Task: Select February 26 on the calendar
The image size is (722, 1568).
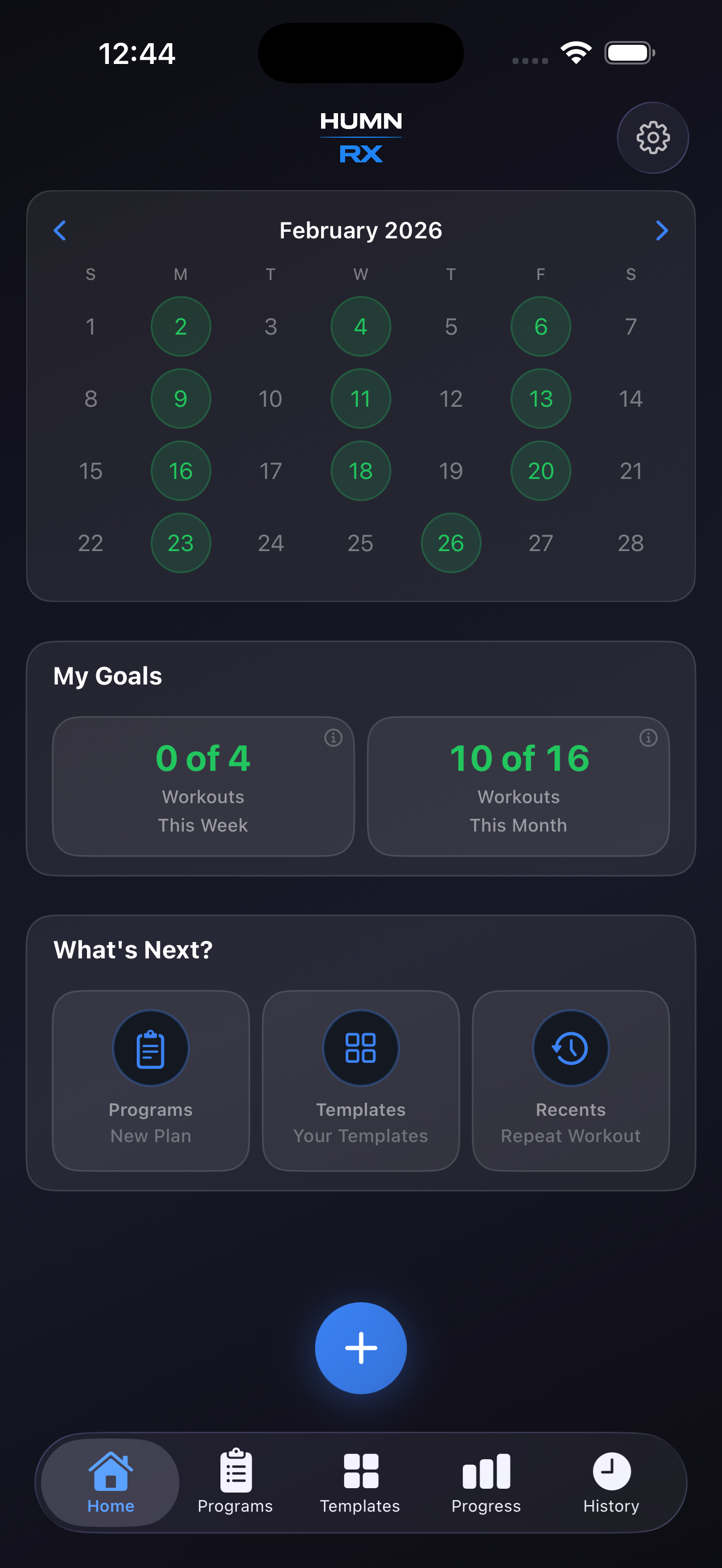Action: [x=451, y=543]
